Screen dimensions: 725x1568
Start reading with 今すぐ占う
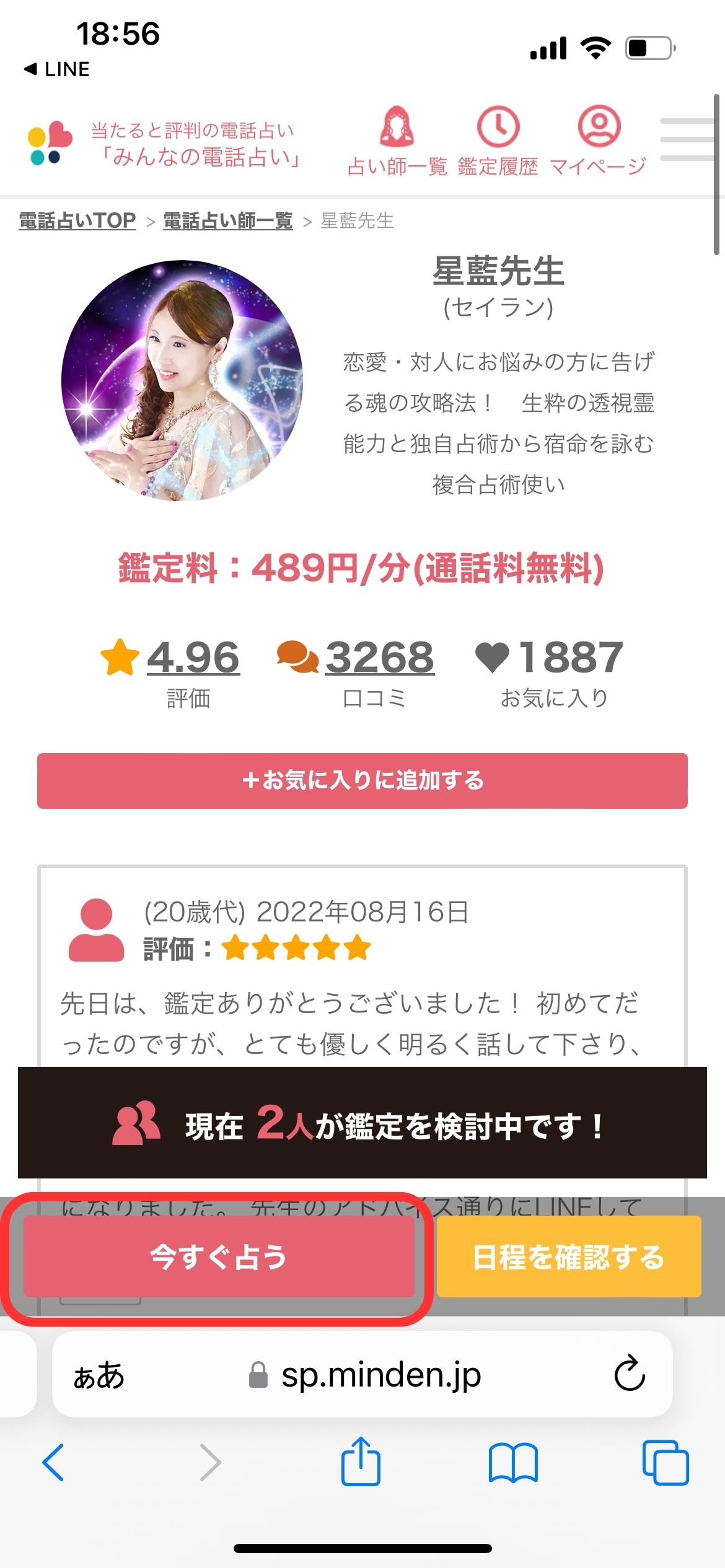pyautogui.click(x=219, y=1257)
